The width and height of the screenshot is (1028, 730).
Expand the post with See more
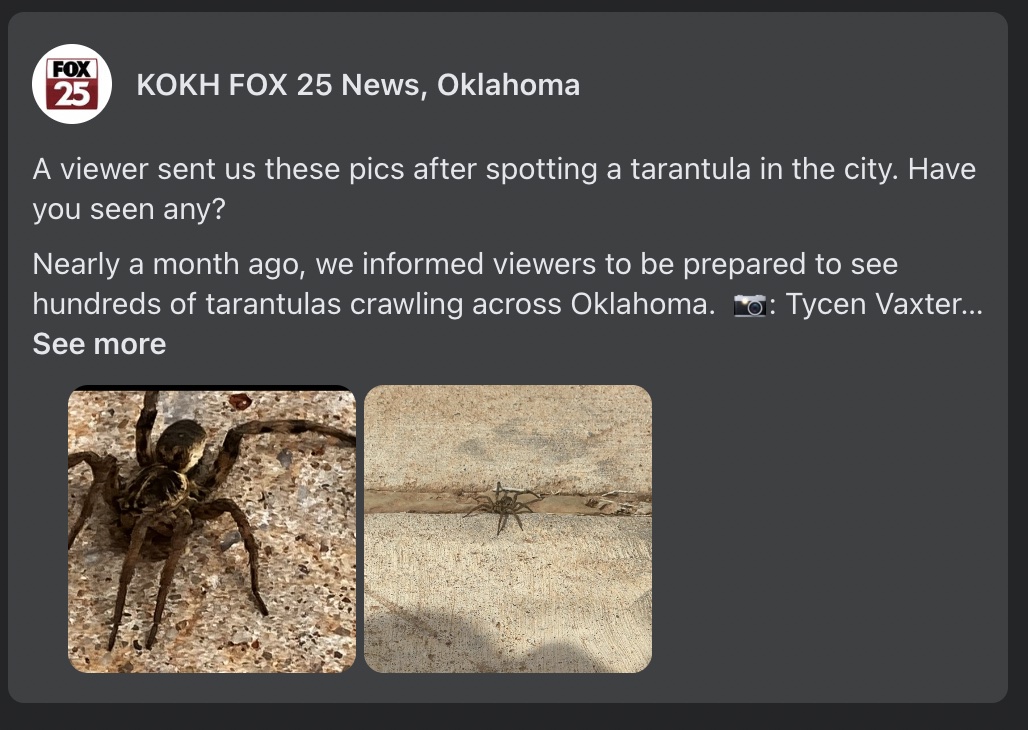click(99, 344)
